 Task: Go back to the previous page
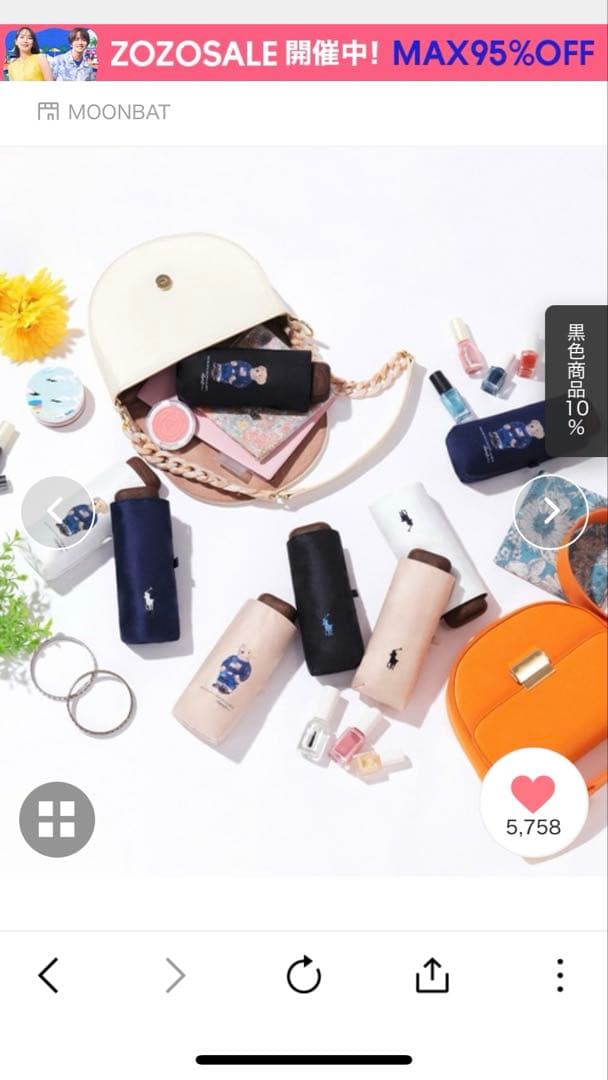click(x=48, y=975)
